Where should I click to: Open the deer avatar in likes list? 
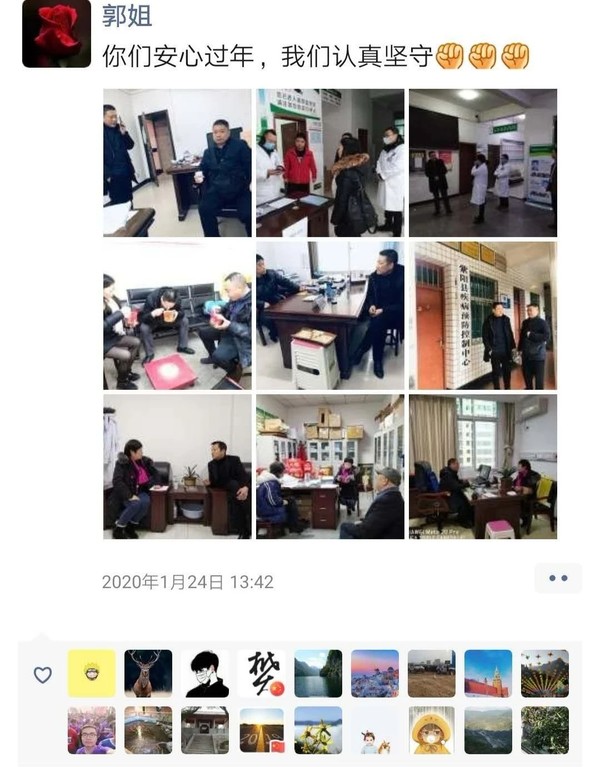pos(148,673)
